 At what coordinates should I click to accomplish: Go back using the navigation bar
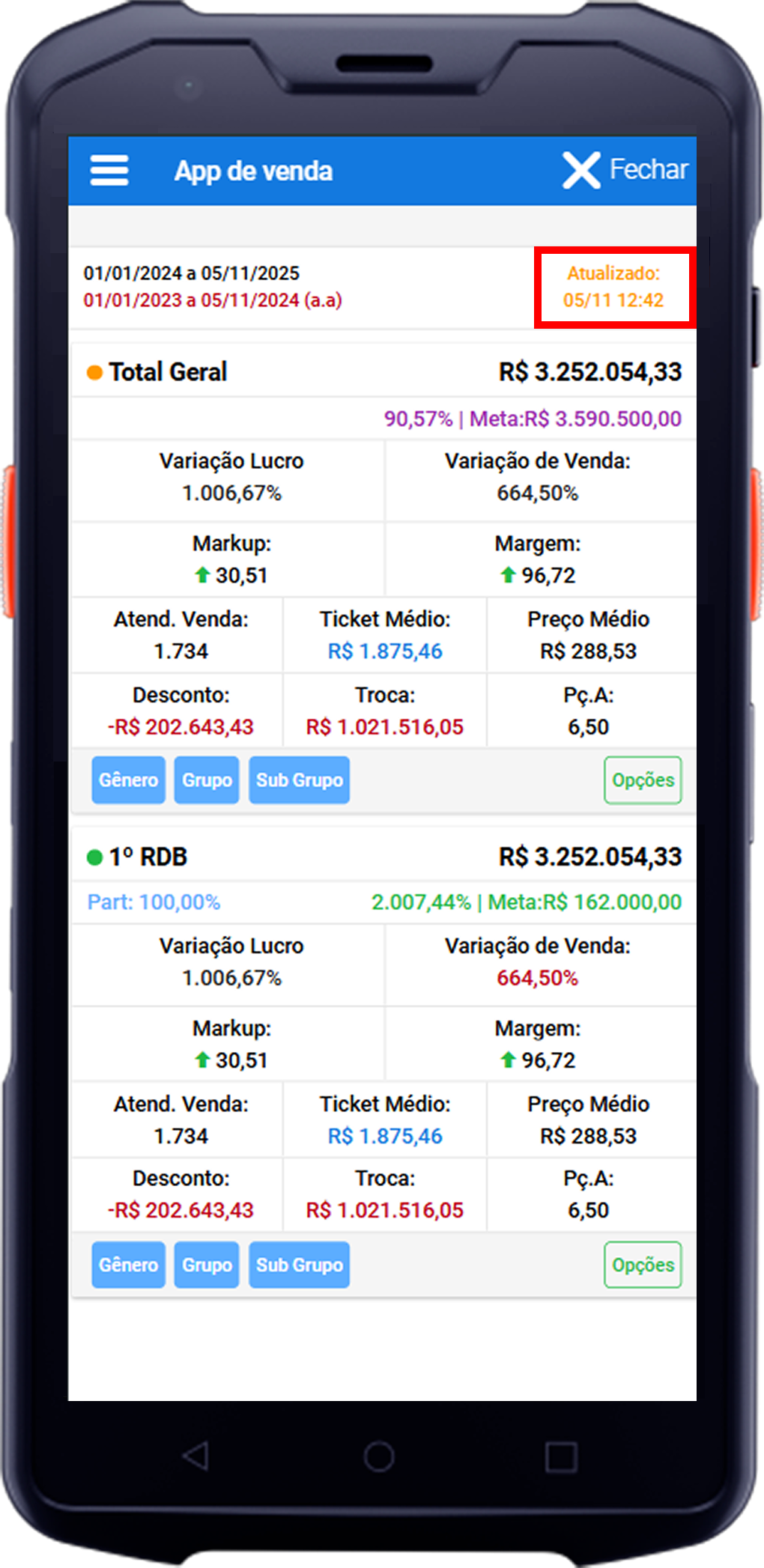196,1456
